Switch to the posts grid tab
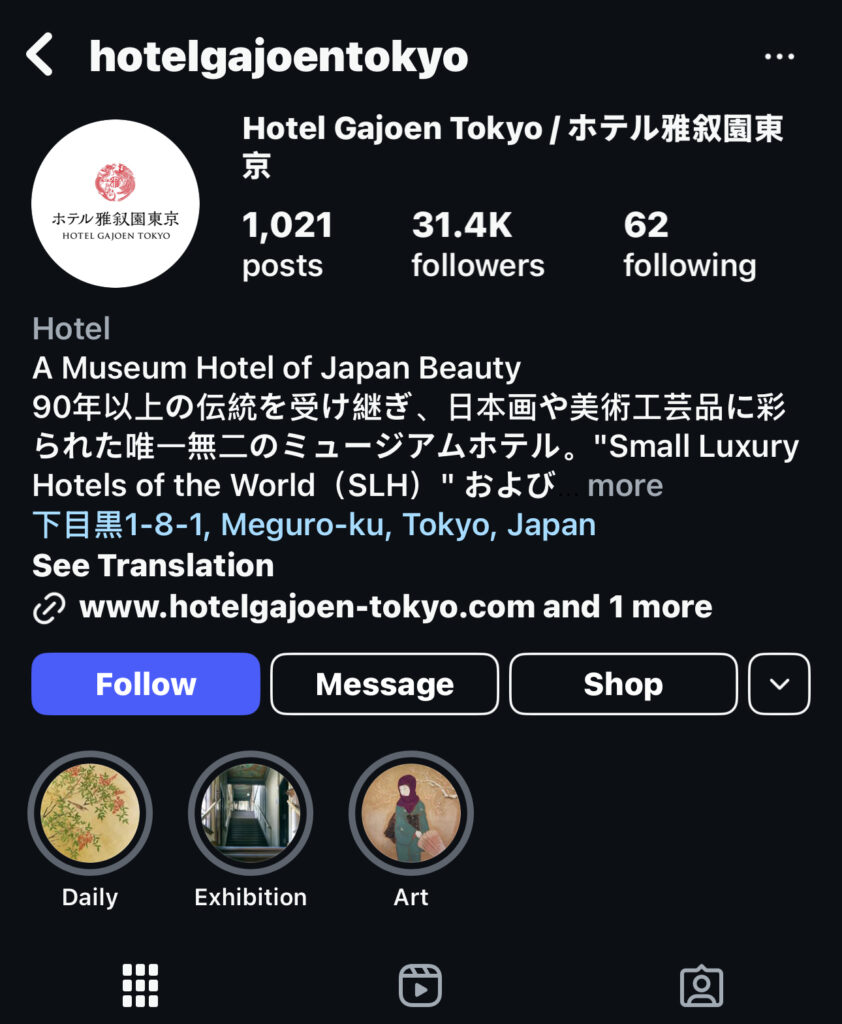842x1024 pixels. (140, 985)
